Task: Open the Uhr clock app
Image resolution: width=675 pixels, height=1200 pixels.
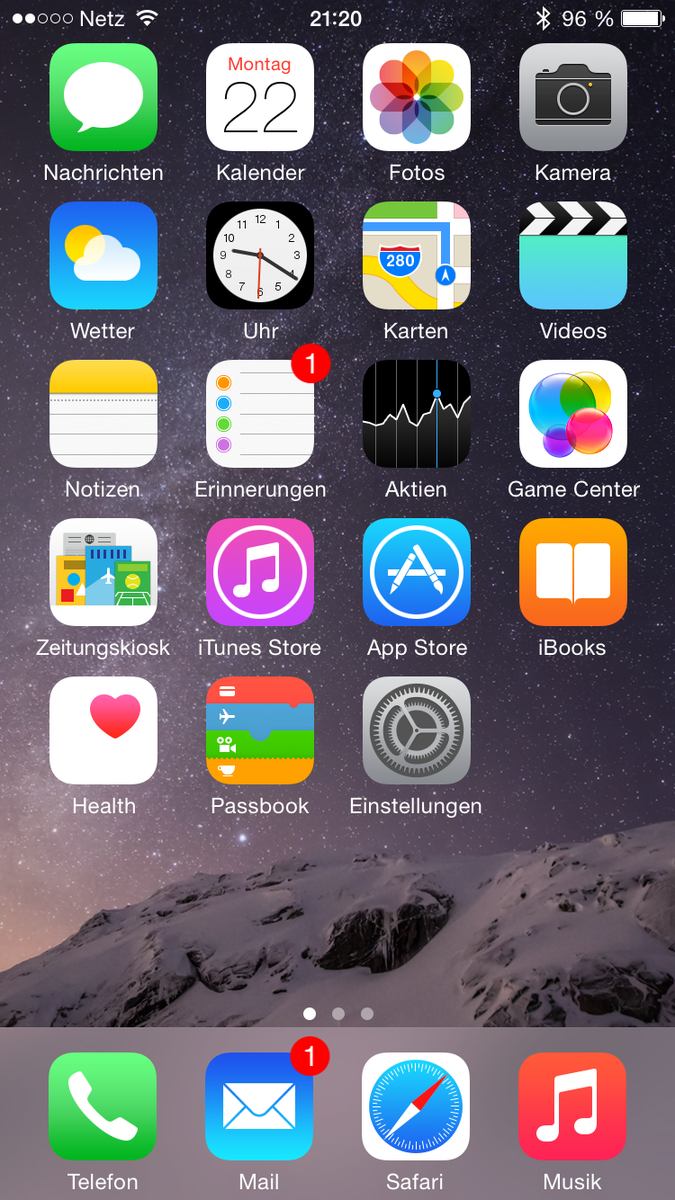Action: pyautogui.click(x=260, y=255)
